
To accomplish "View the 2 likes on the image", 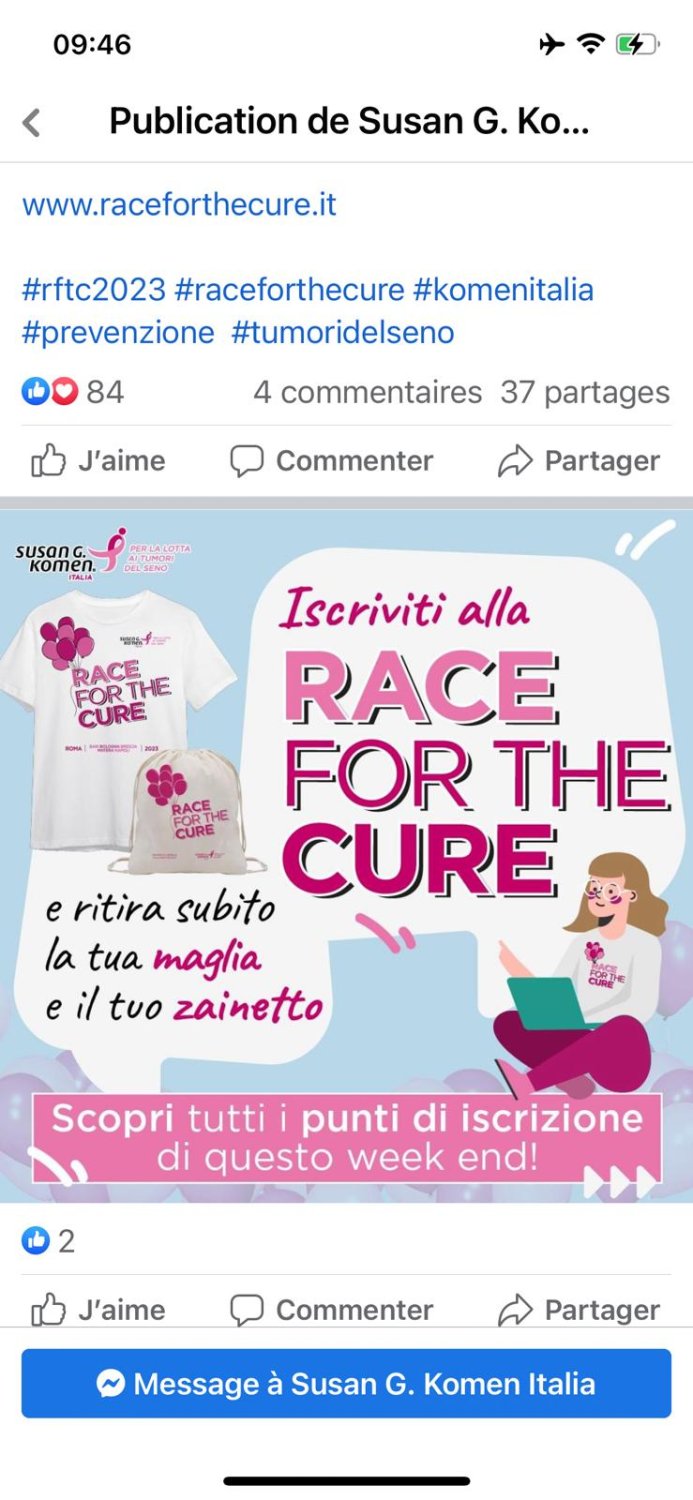I will (x=49, y=1241).
